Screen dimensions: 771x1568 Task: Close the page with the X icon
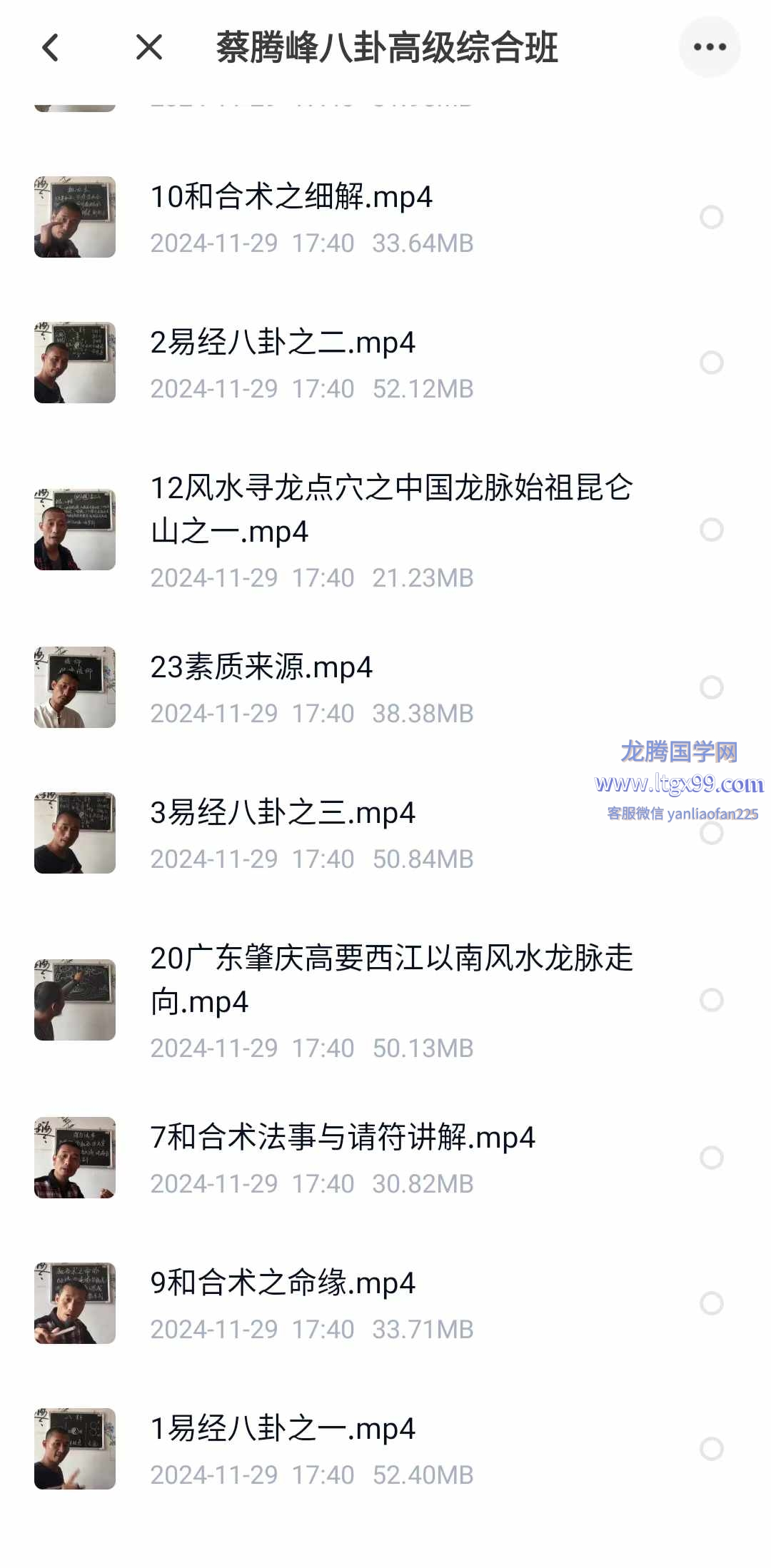149,48
